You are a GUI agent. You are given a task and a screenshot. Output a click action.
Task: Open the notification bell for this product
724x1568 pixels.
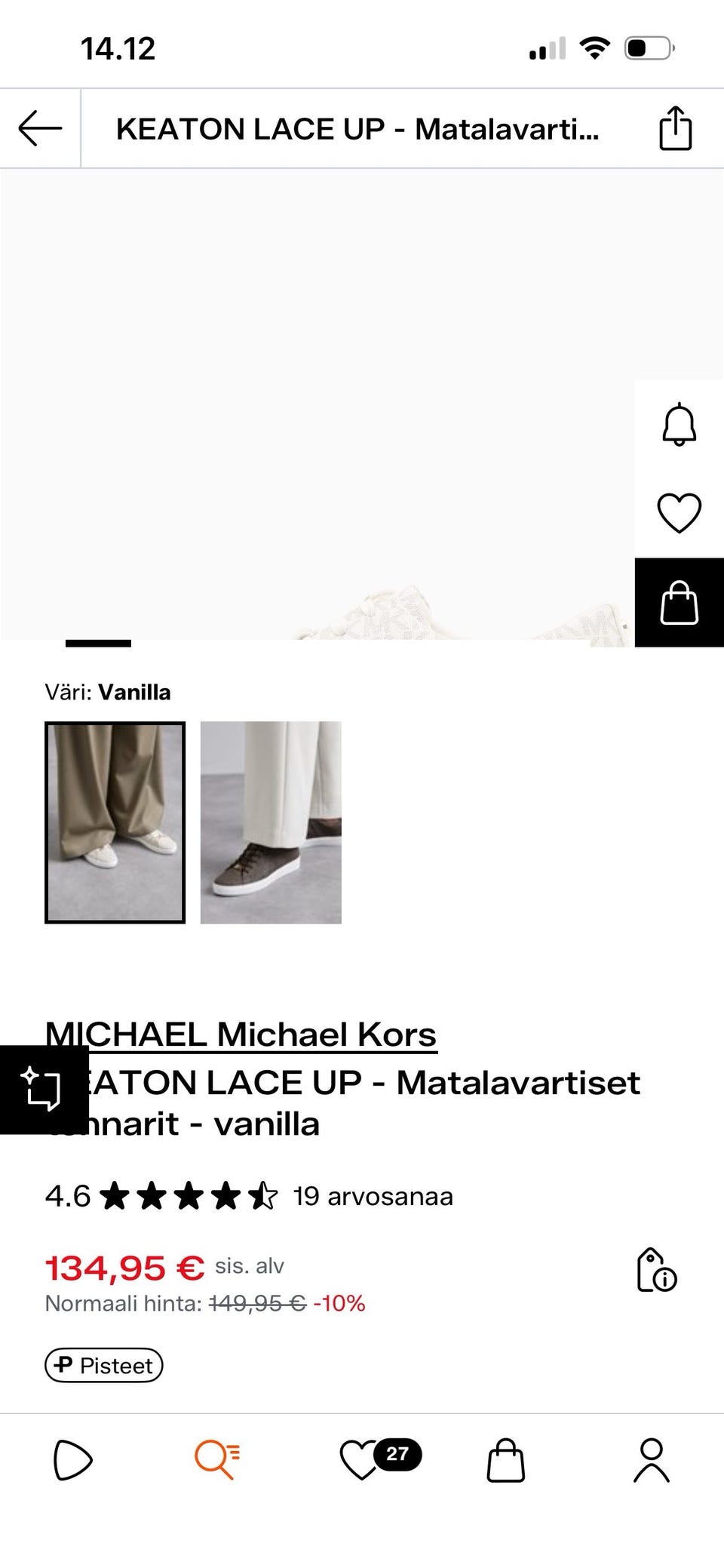coord(679,424)
